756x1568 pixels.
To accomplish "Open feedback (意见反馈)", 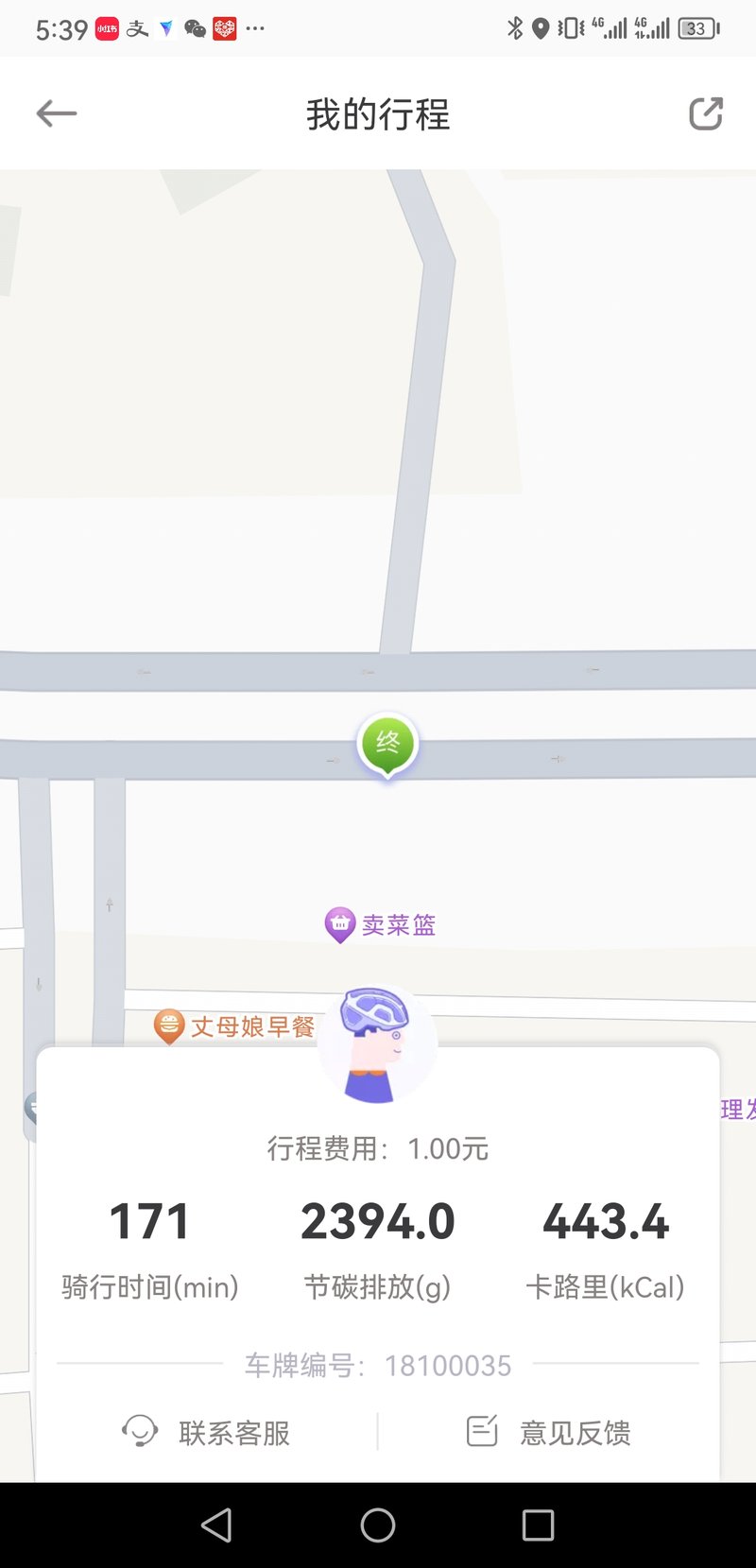I will 549,1432.
